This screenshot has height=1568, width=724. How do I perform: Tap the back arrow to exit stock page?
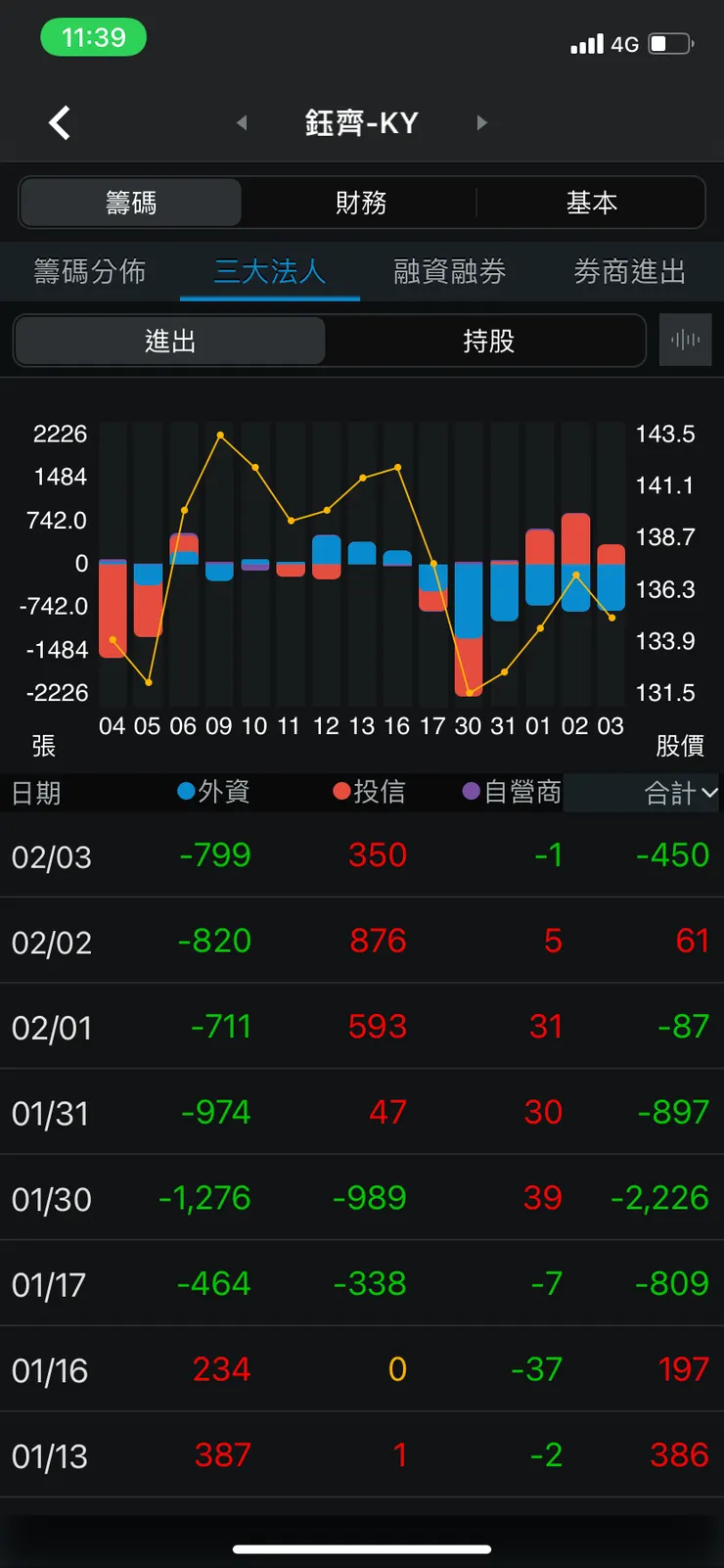(59, 121)
